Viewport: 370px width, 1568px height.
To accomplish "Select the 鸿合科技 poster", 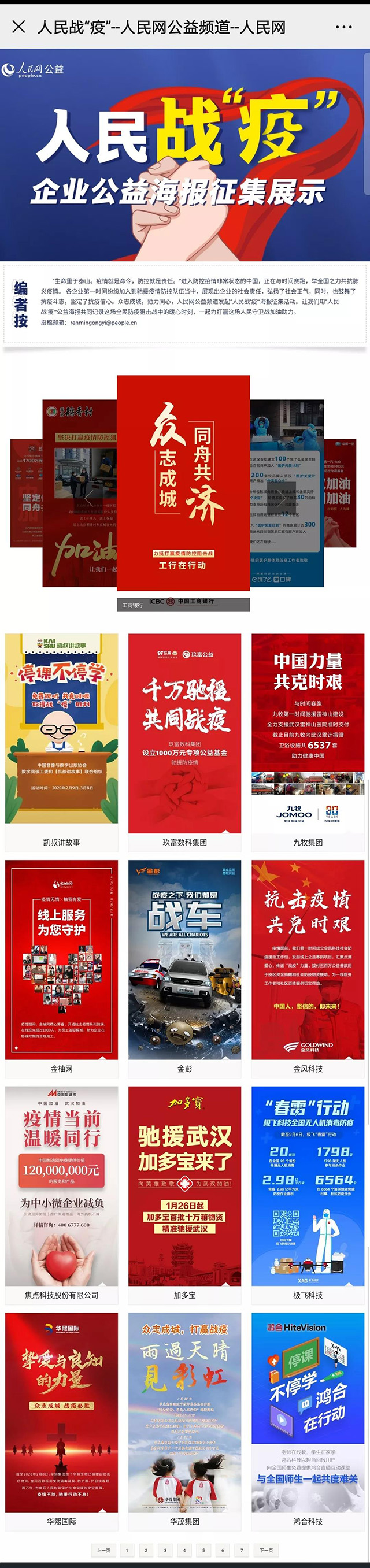I will tap(308, 1412).
